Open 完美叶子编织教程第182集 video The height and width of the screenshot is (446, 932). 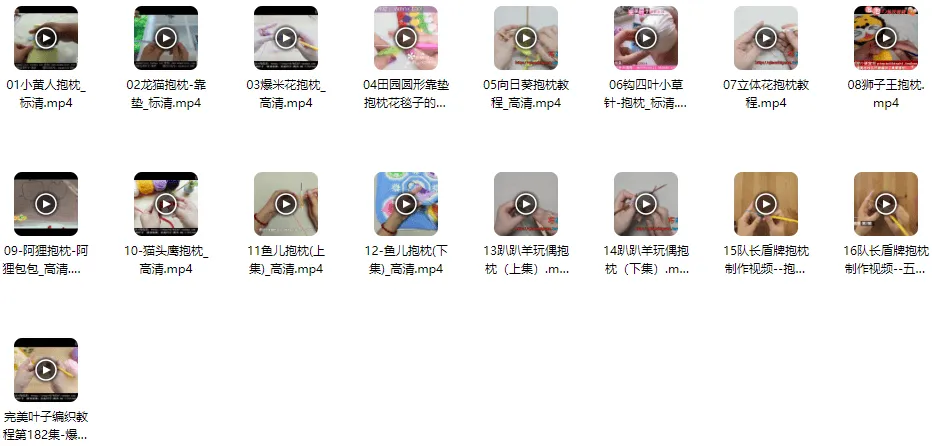click(x=46, y=370)
